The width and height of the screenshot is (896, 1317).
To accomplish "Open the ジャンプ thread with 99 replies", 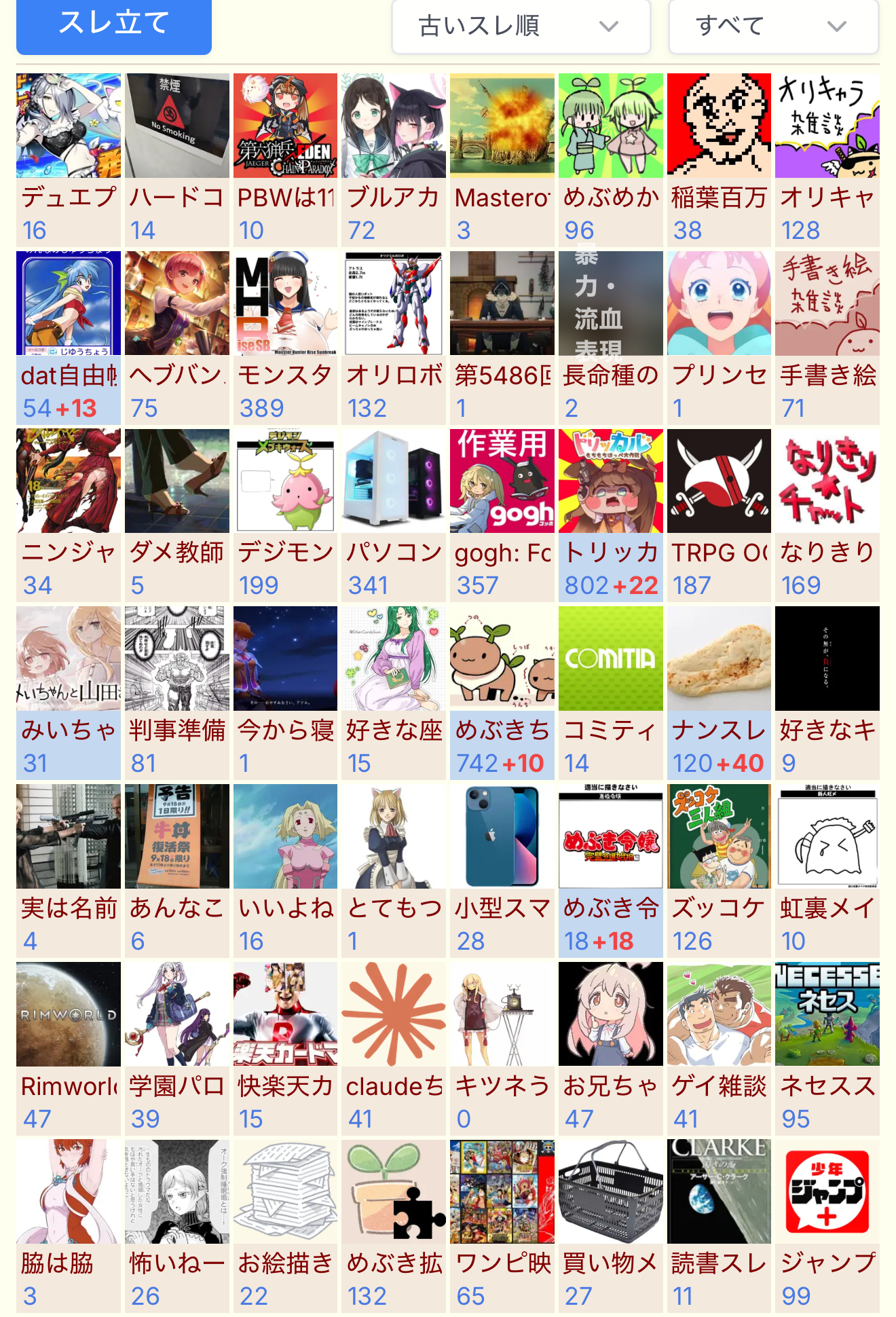I will coord(827,1226).
